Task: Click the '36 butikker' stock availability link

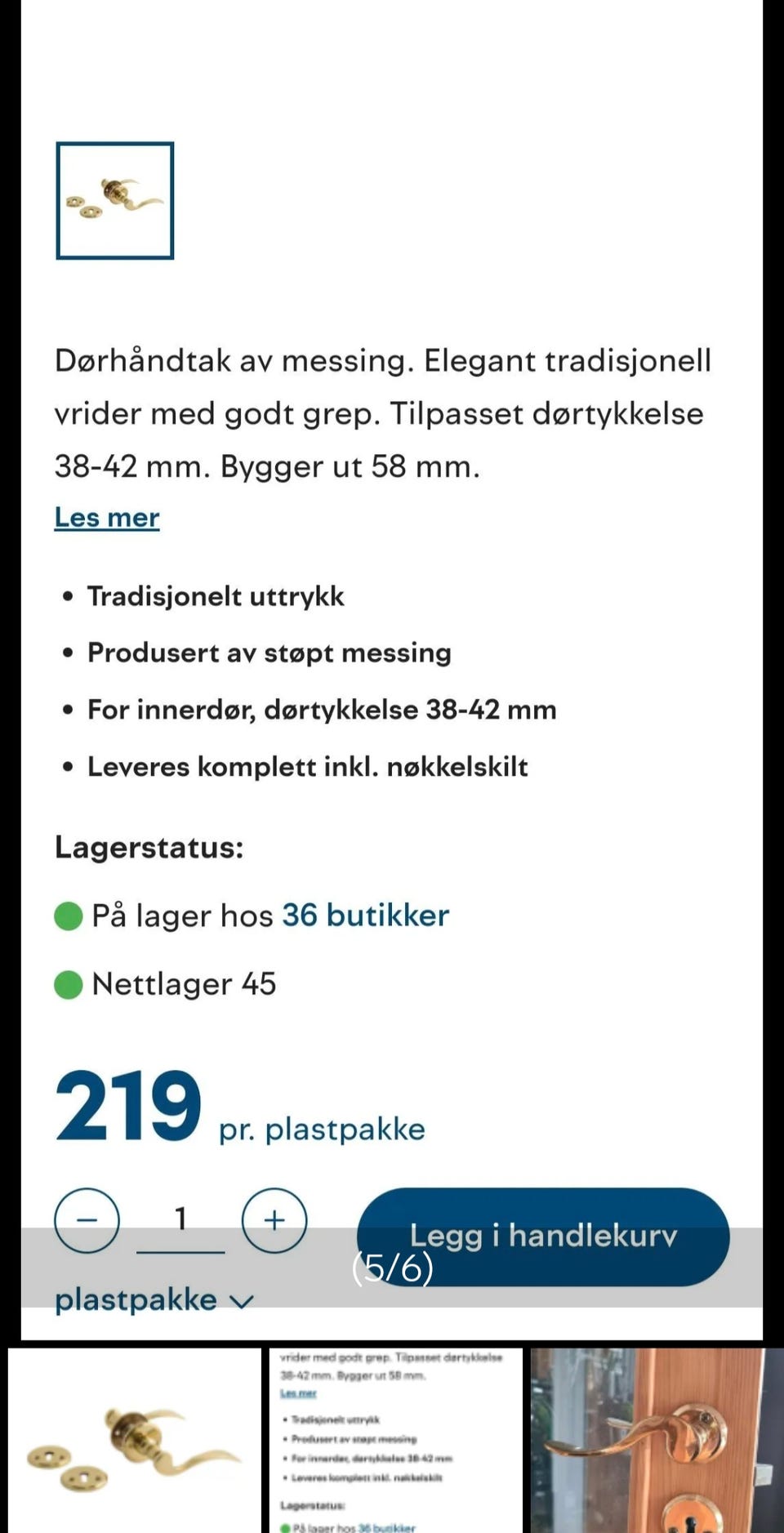Action: click(365, 915)
